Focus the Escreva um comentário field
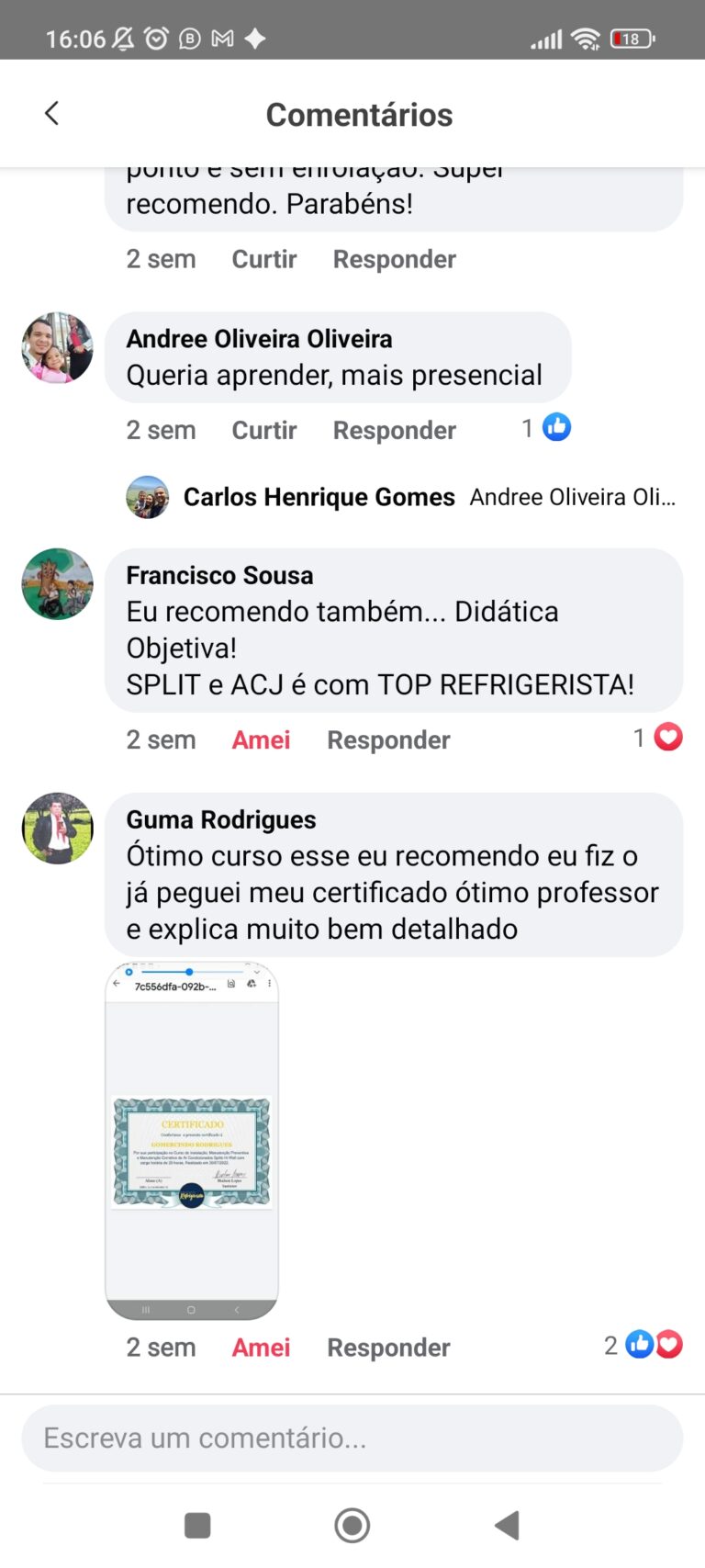Image resolution: width=705 pixels, height=1568 pixels. click(x=352, y=1438)
